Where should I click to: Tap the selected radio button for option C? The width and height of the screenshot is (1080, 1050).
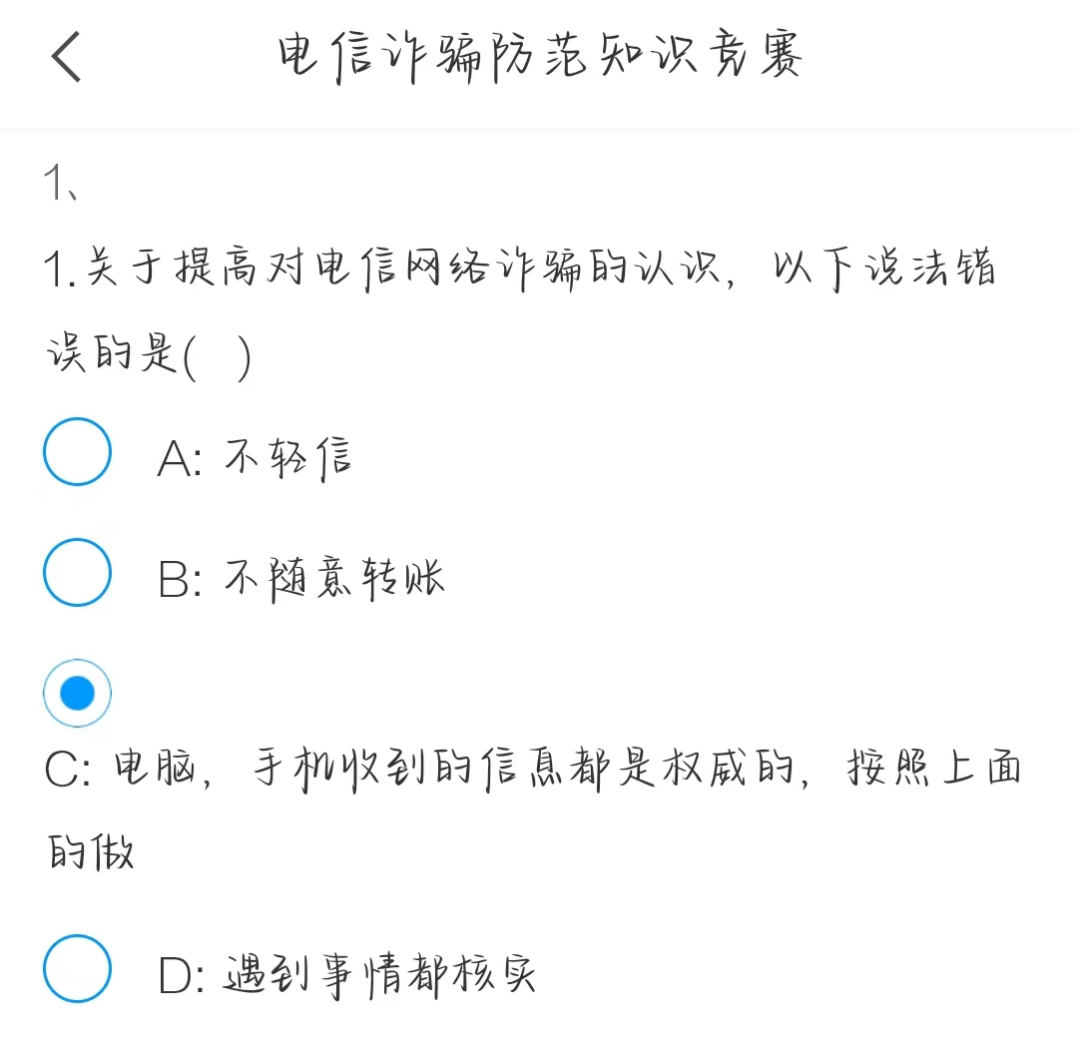(x=77, y=693)
